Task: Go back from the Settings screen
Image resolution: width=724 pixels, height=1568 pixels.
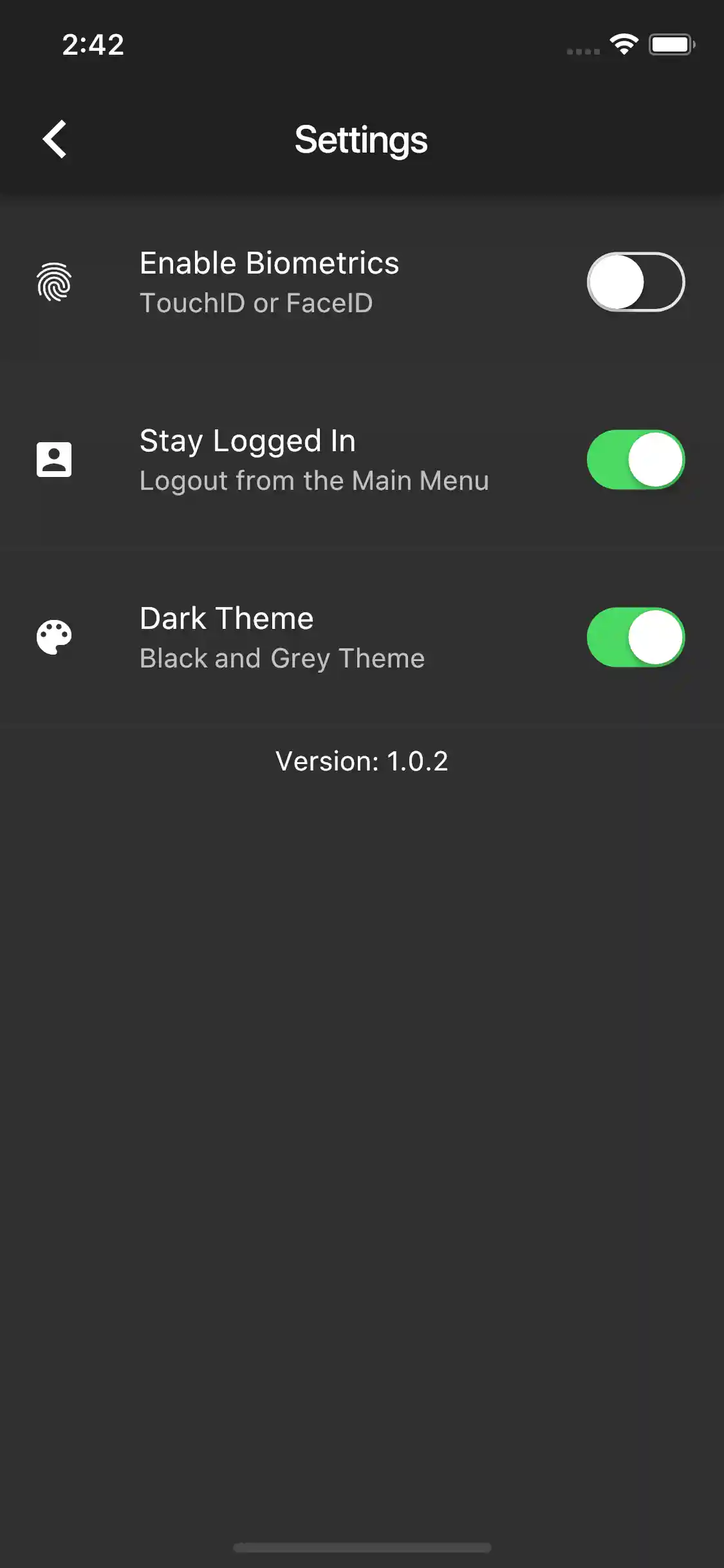Action: pos(55,139)
